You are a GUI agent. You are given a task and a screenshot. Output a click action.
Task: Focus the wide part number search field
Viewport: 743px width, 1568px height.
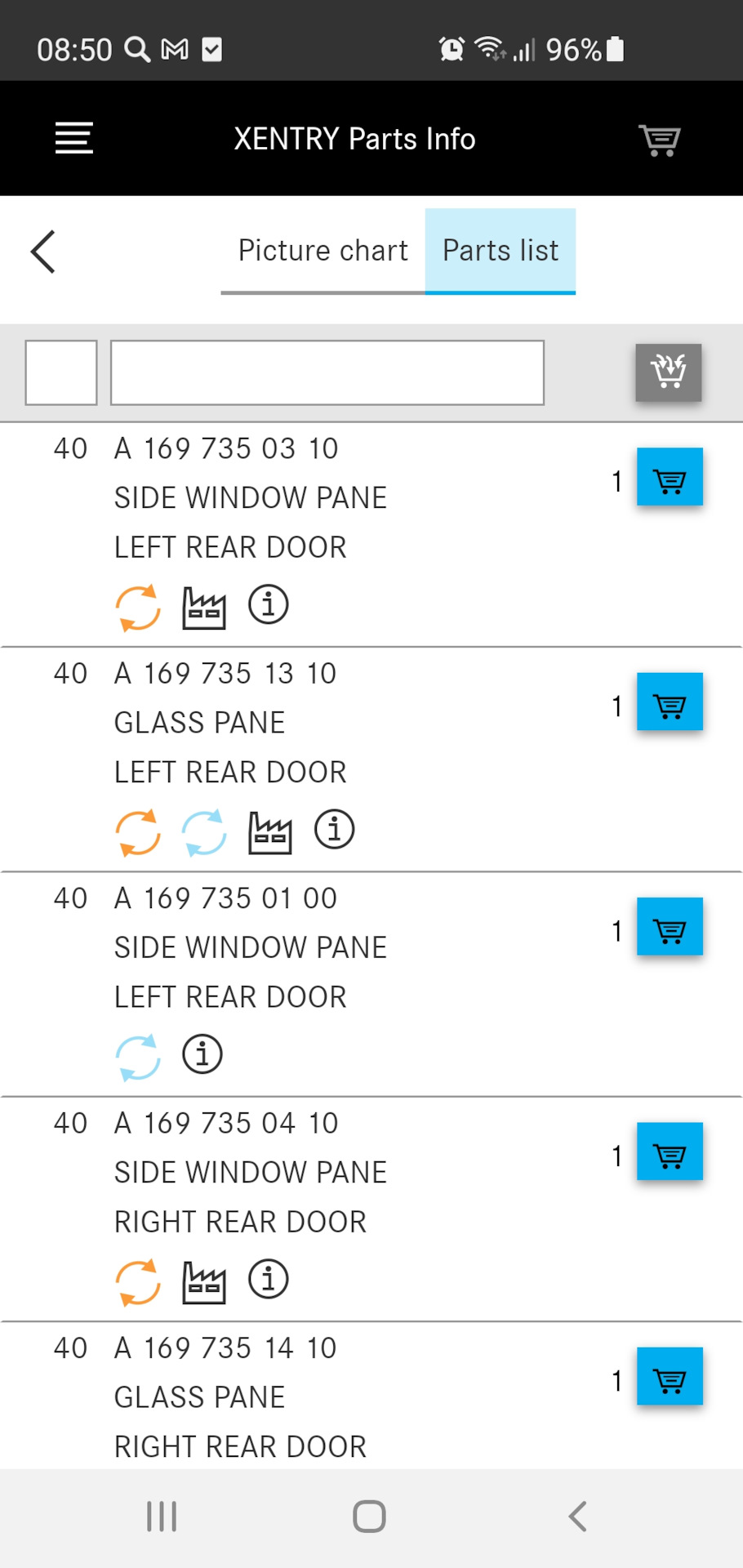click(x=327, y=372)
